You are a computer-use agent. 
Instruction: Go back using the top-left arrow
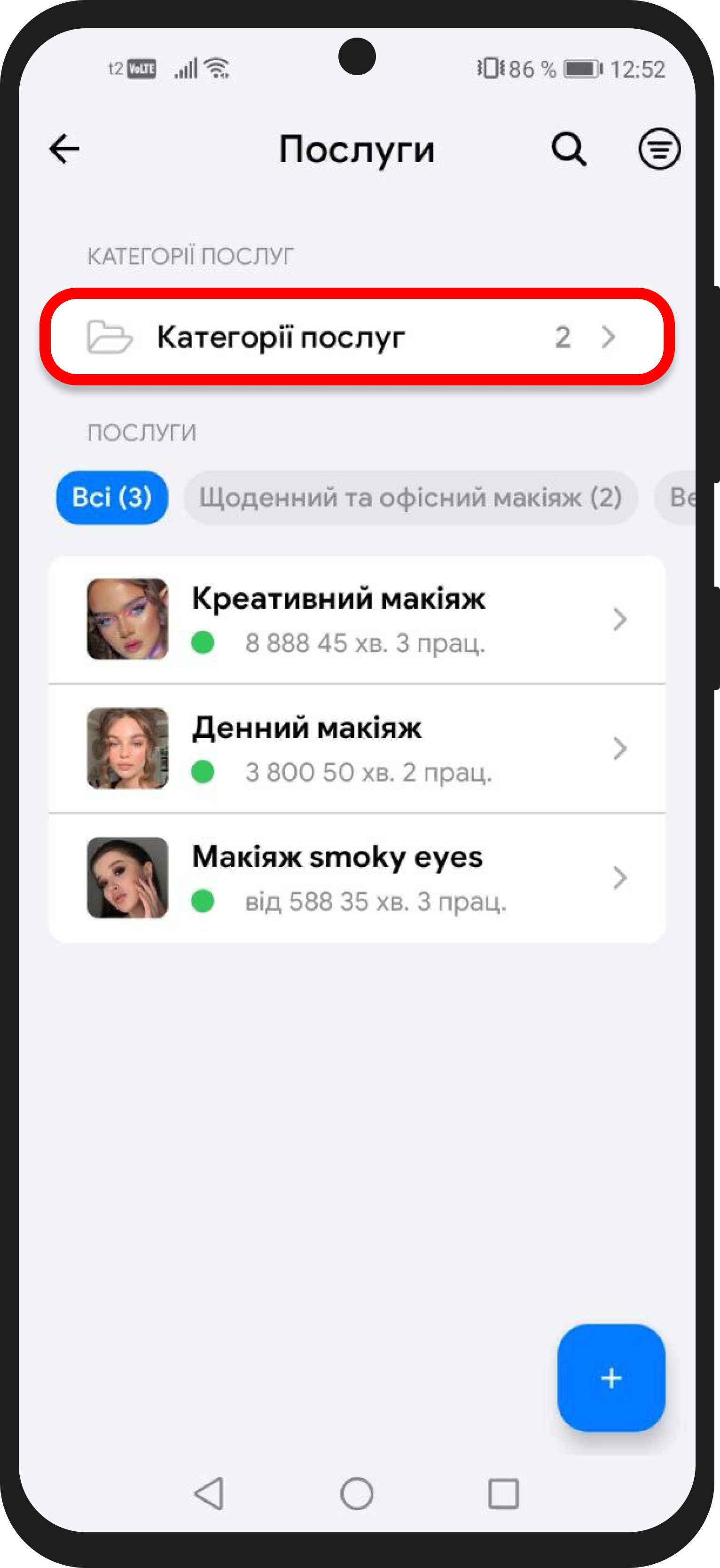tap(64, 149)
